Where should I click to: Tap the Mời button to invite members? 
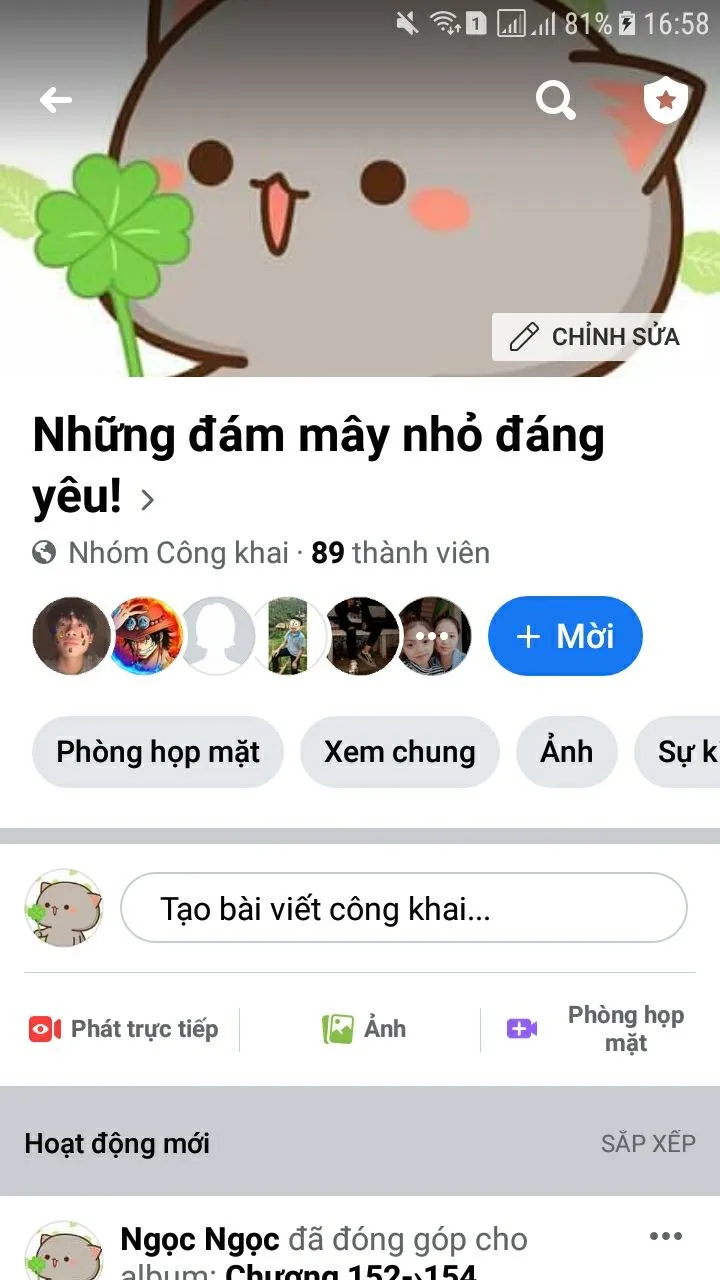coord(565,636)
